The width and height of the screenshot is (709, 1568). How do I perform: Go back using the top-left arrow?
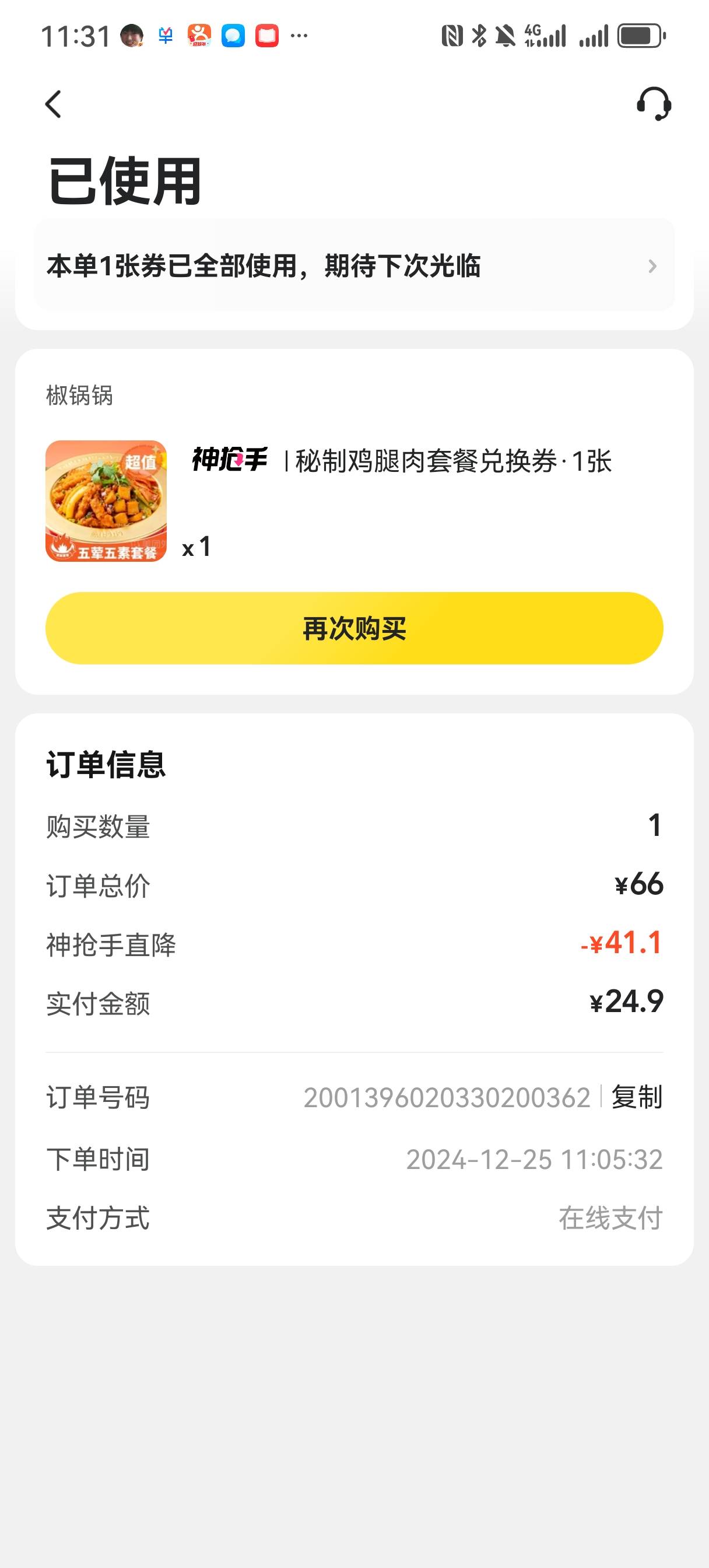click(x=54, y=104)
